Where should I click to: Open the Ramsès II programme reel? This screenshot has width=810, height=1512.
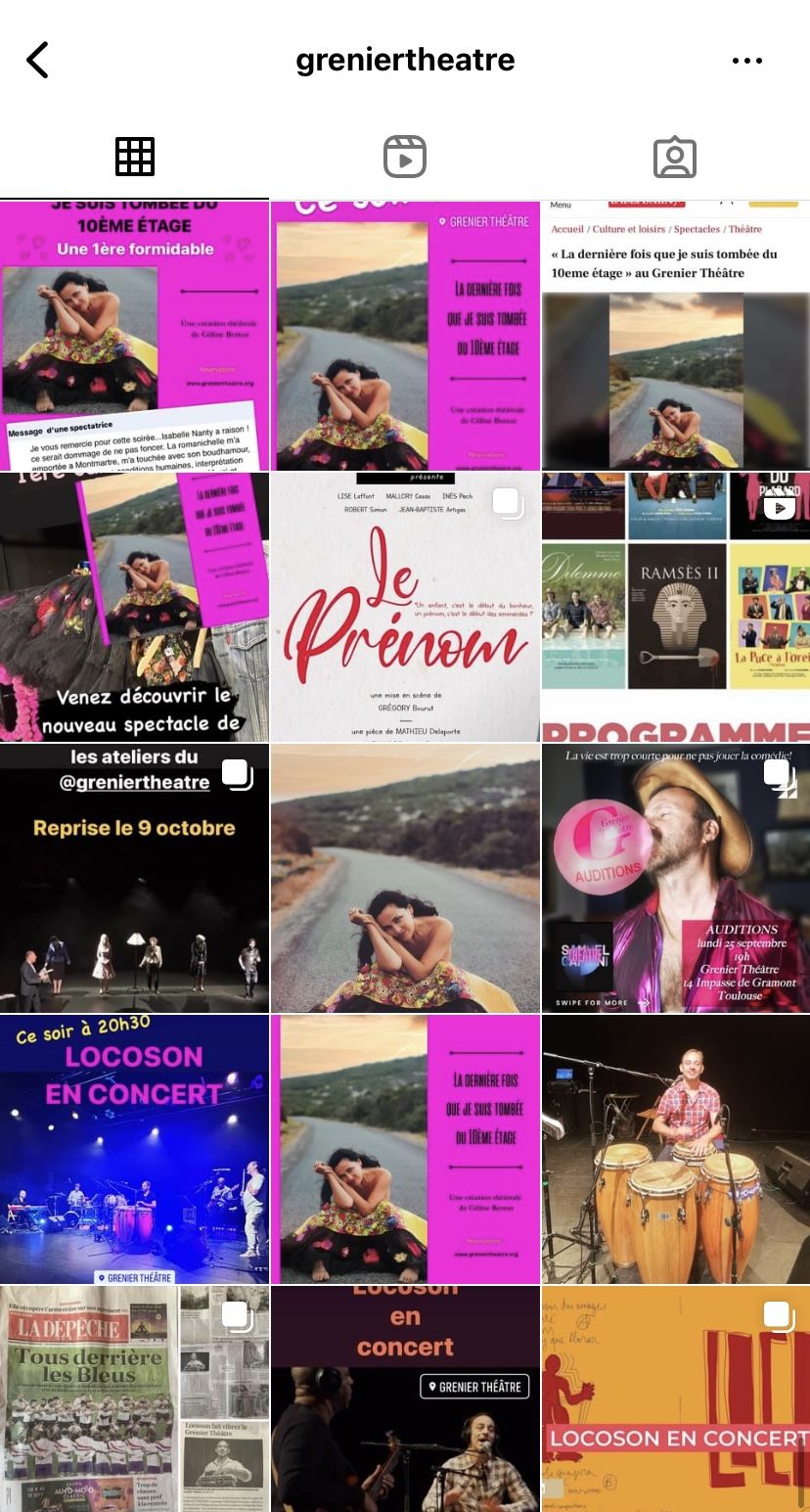676,607
